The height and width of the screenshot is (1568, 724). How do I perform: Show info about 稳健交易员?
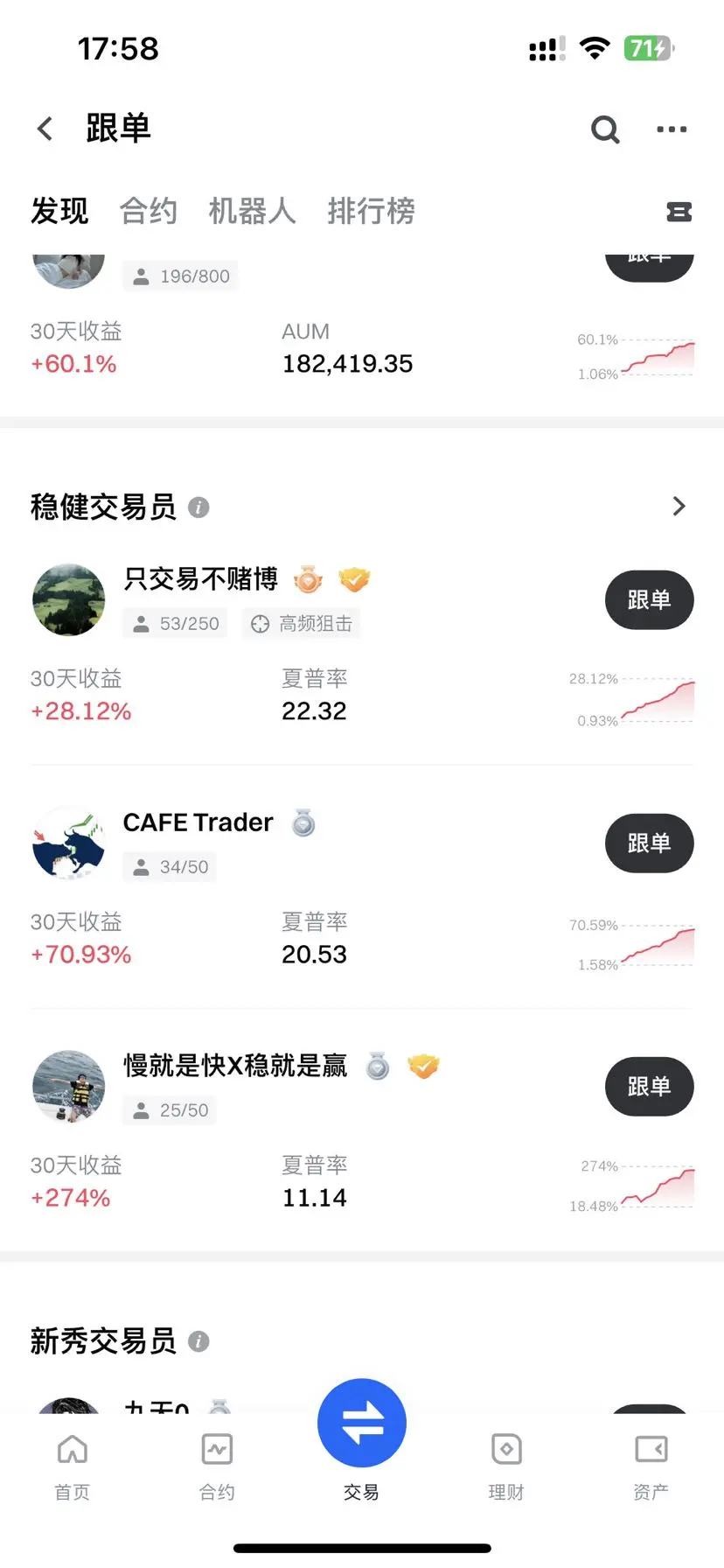(199, 507)
